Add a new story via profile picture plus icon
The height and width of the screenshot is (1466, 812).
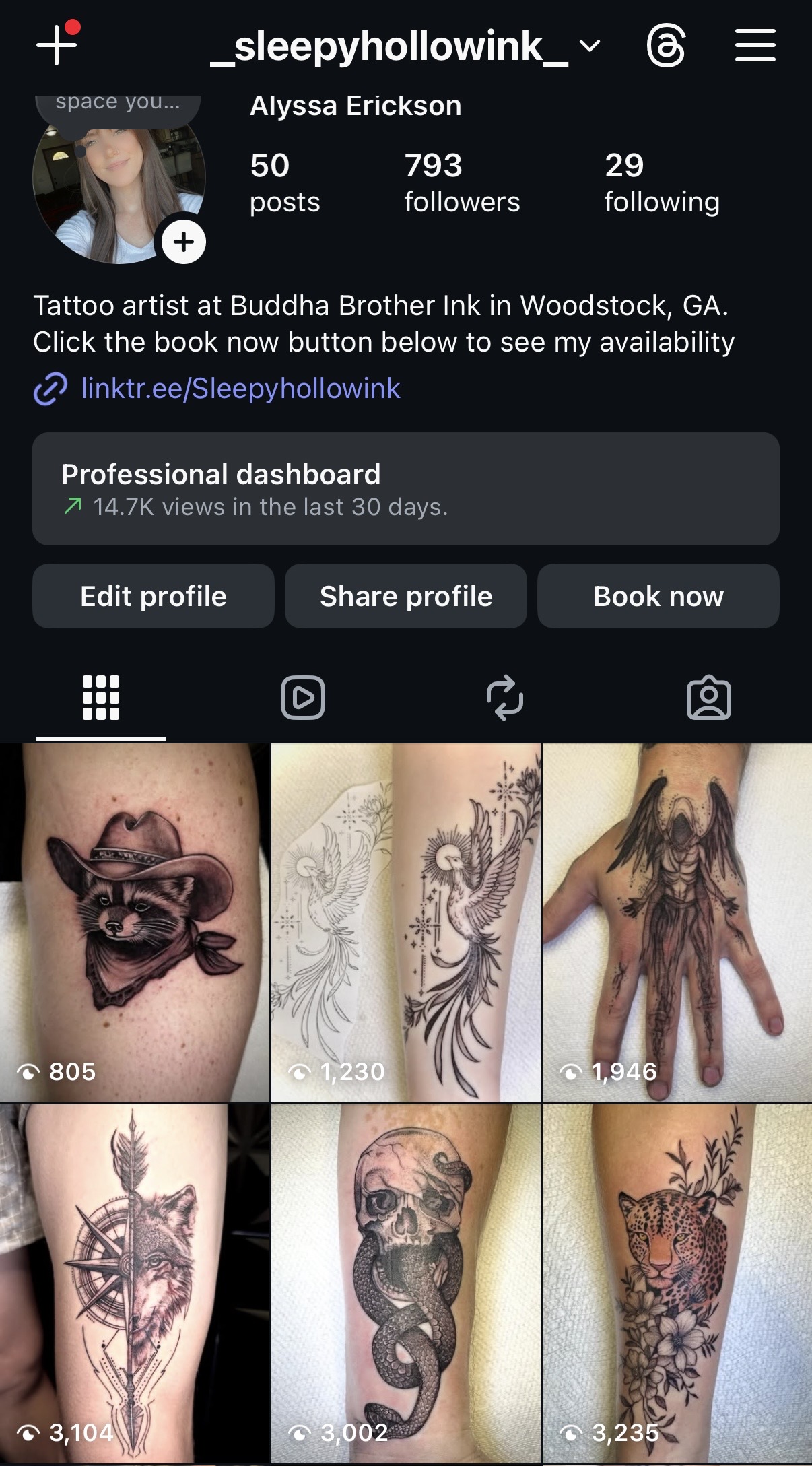tap(183, 242)
